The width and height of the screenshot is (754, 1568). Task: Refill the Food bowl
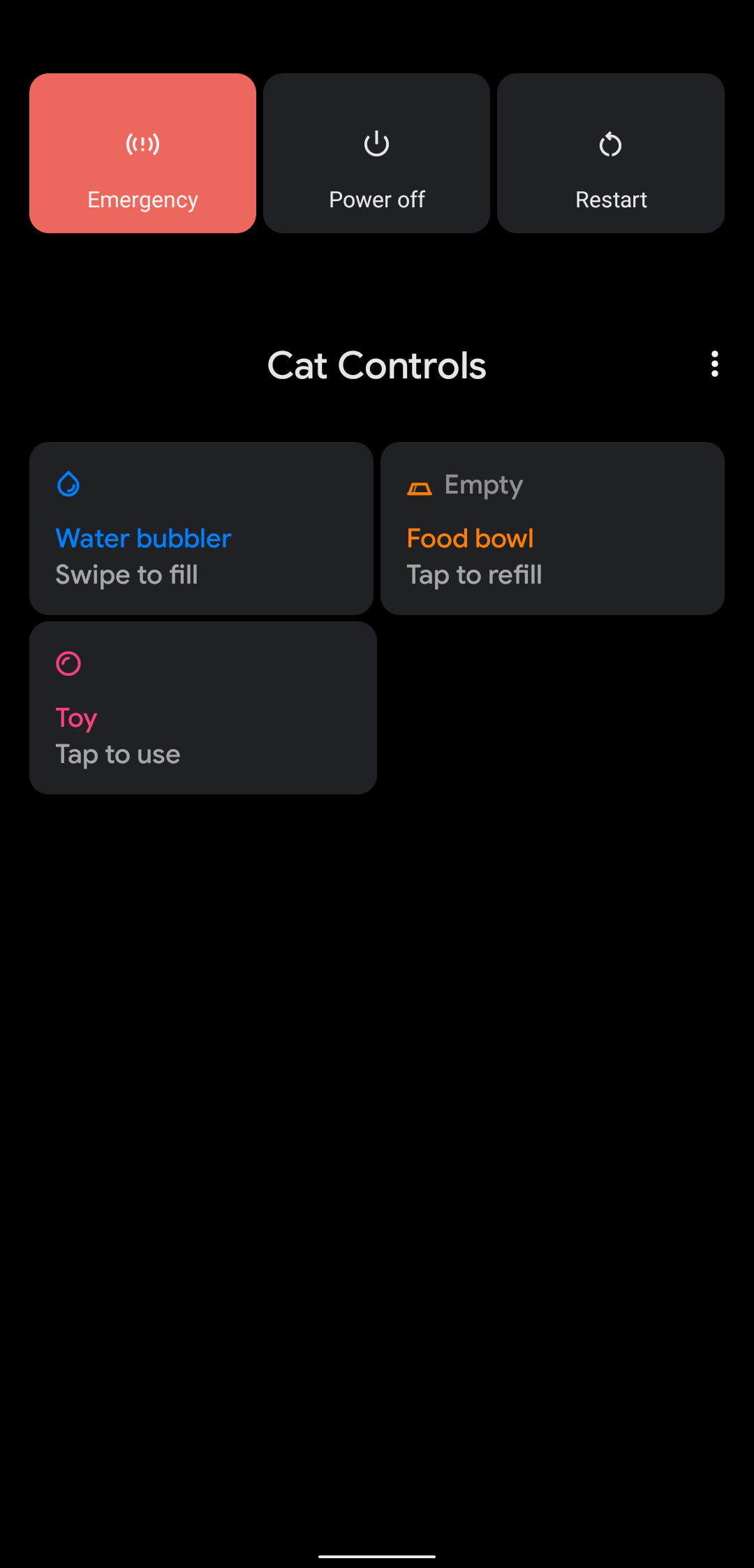pos(552,528)
